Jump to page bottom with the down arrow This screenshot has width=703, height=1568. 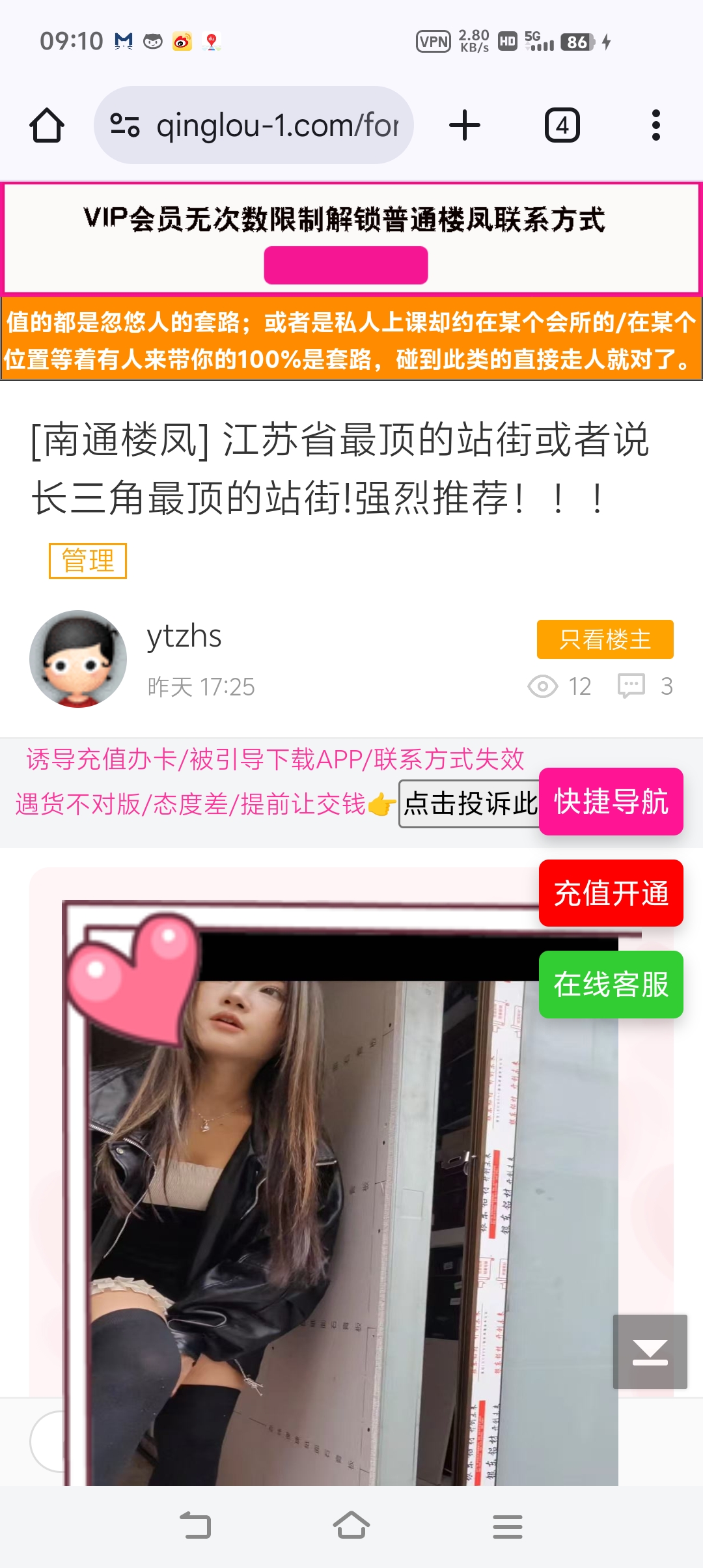pyautogui.click(x=650, y=1351)
